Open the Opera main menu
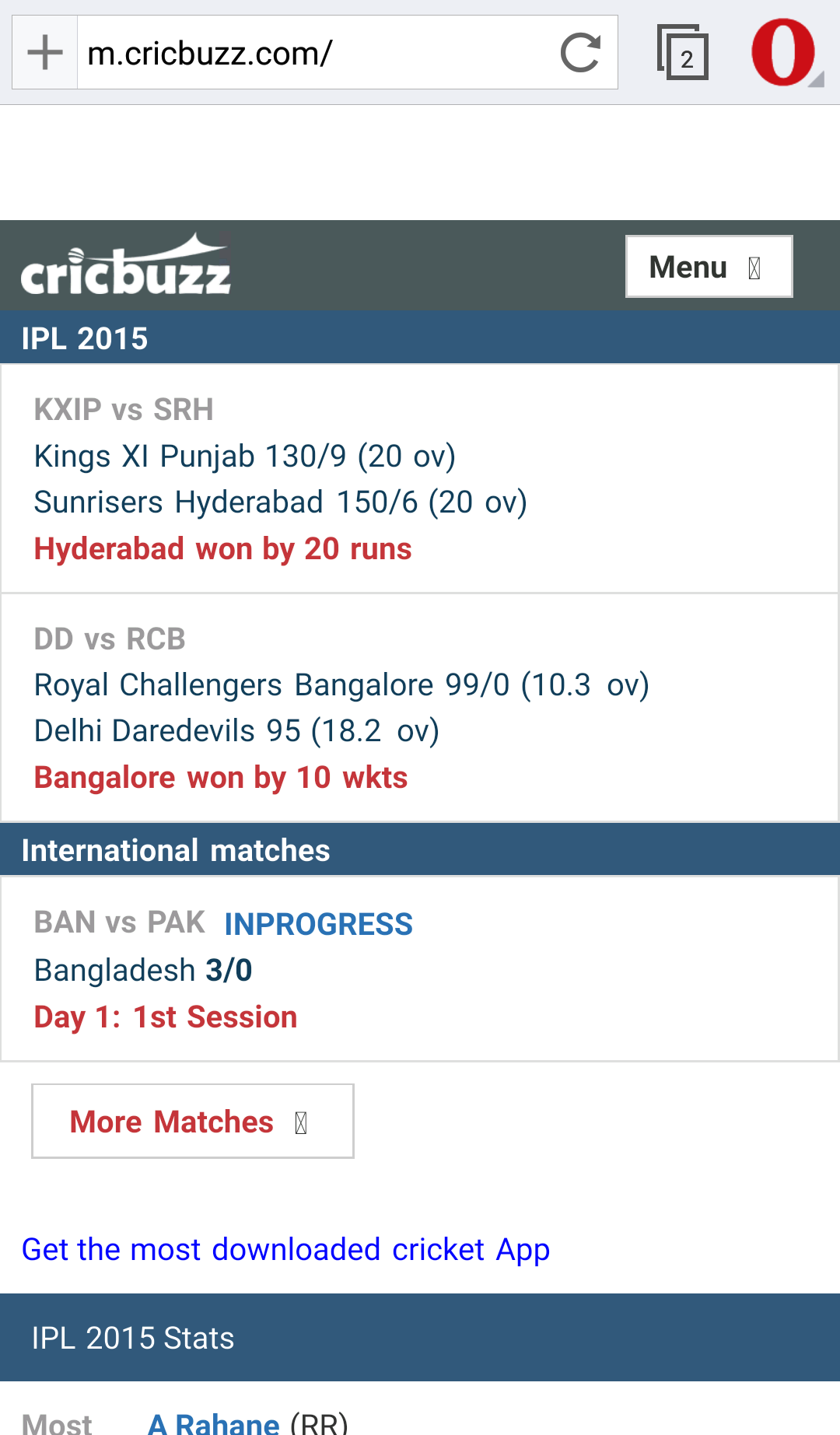This screenshot has height=1435, width=840. click(784, 53)
